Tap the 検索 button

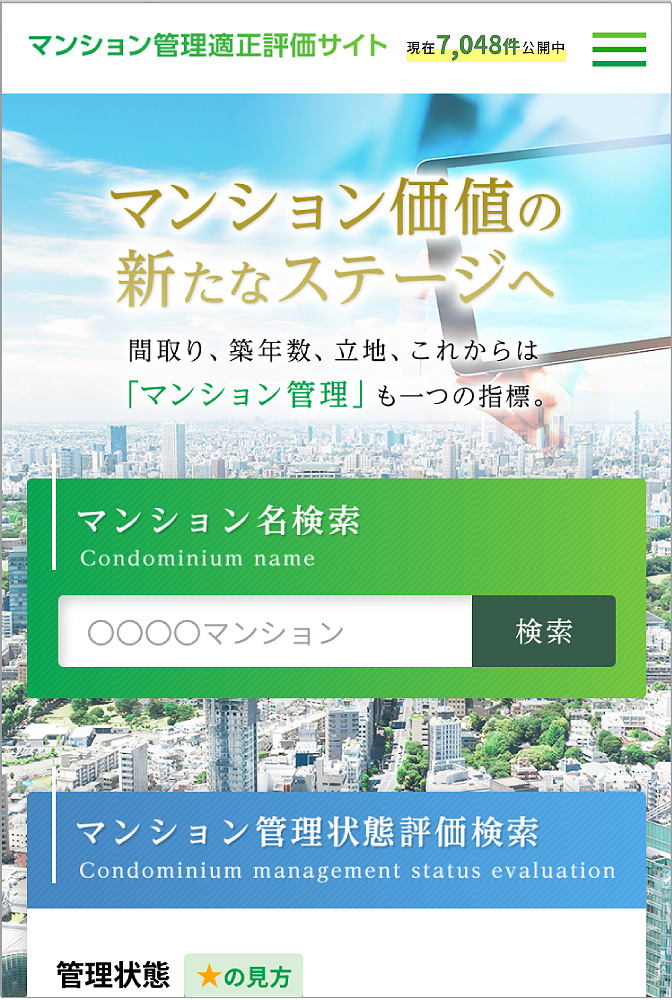[x=544, y=631]
